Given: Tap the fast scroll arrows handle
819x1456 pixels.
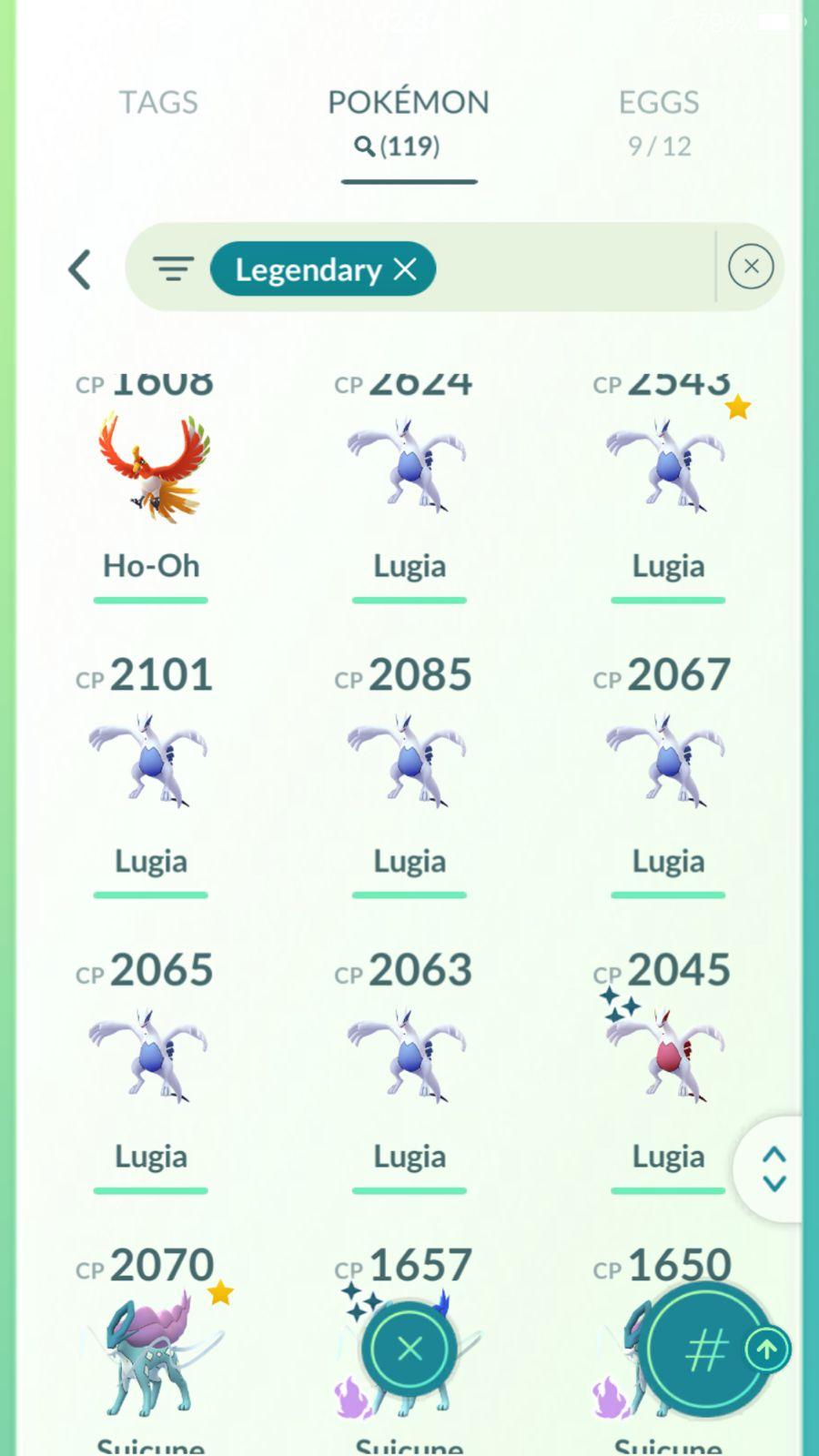Looking at the screenshot, I should [773, 1169].
